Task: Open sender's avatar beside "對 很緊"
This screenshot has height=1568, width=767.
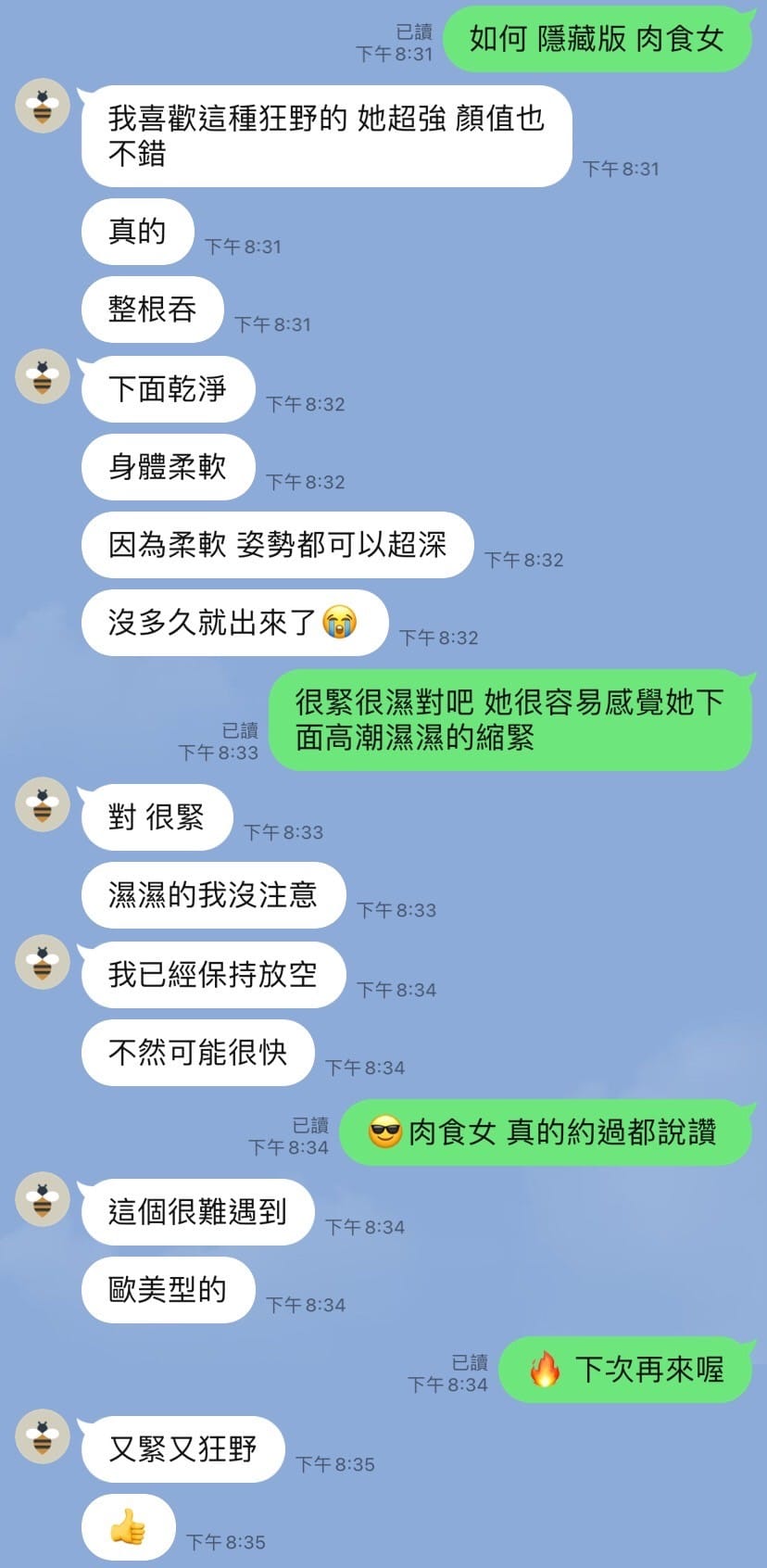Action: [43, 804]
